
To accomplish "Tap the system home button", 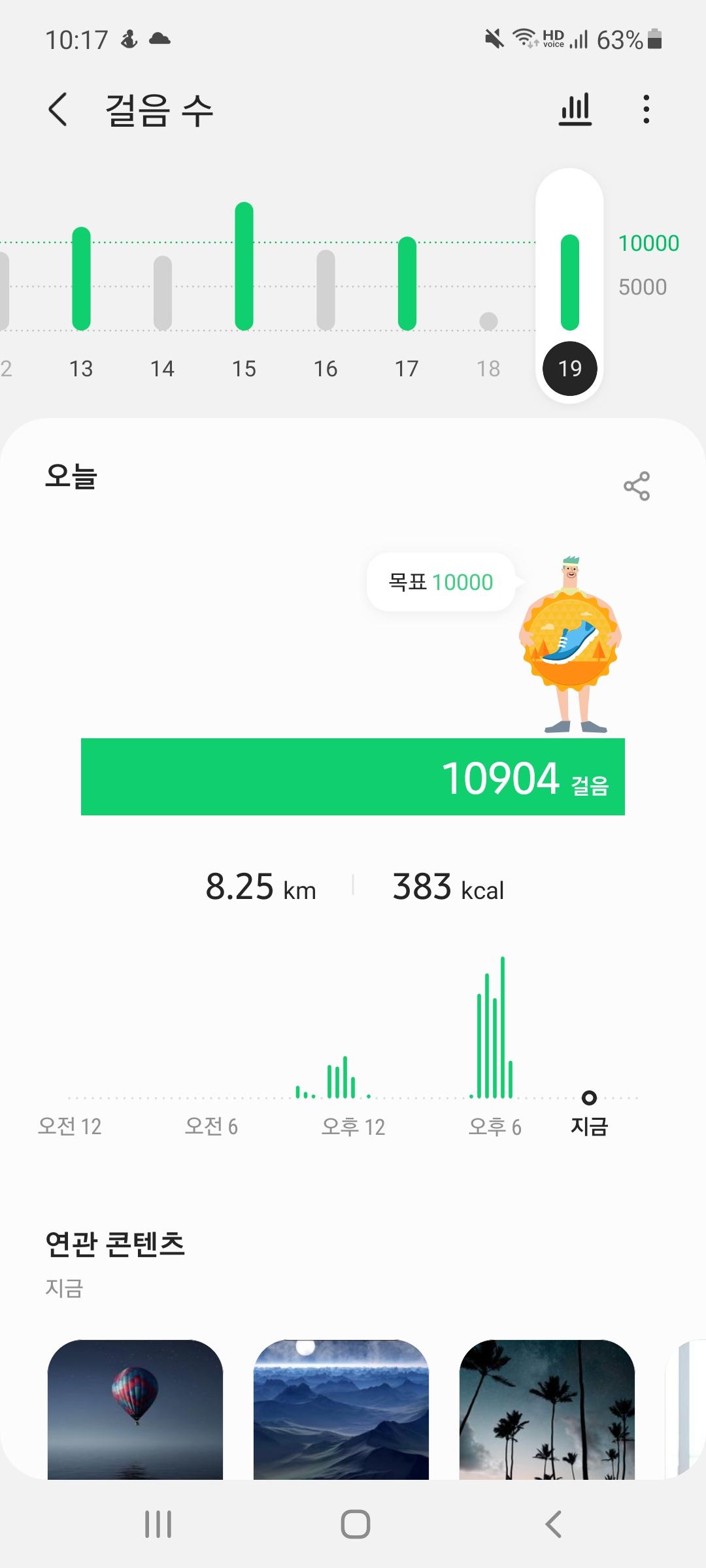I will point(355,1524).
